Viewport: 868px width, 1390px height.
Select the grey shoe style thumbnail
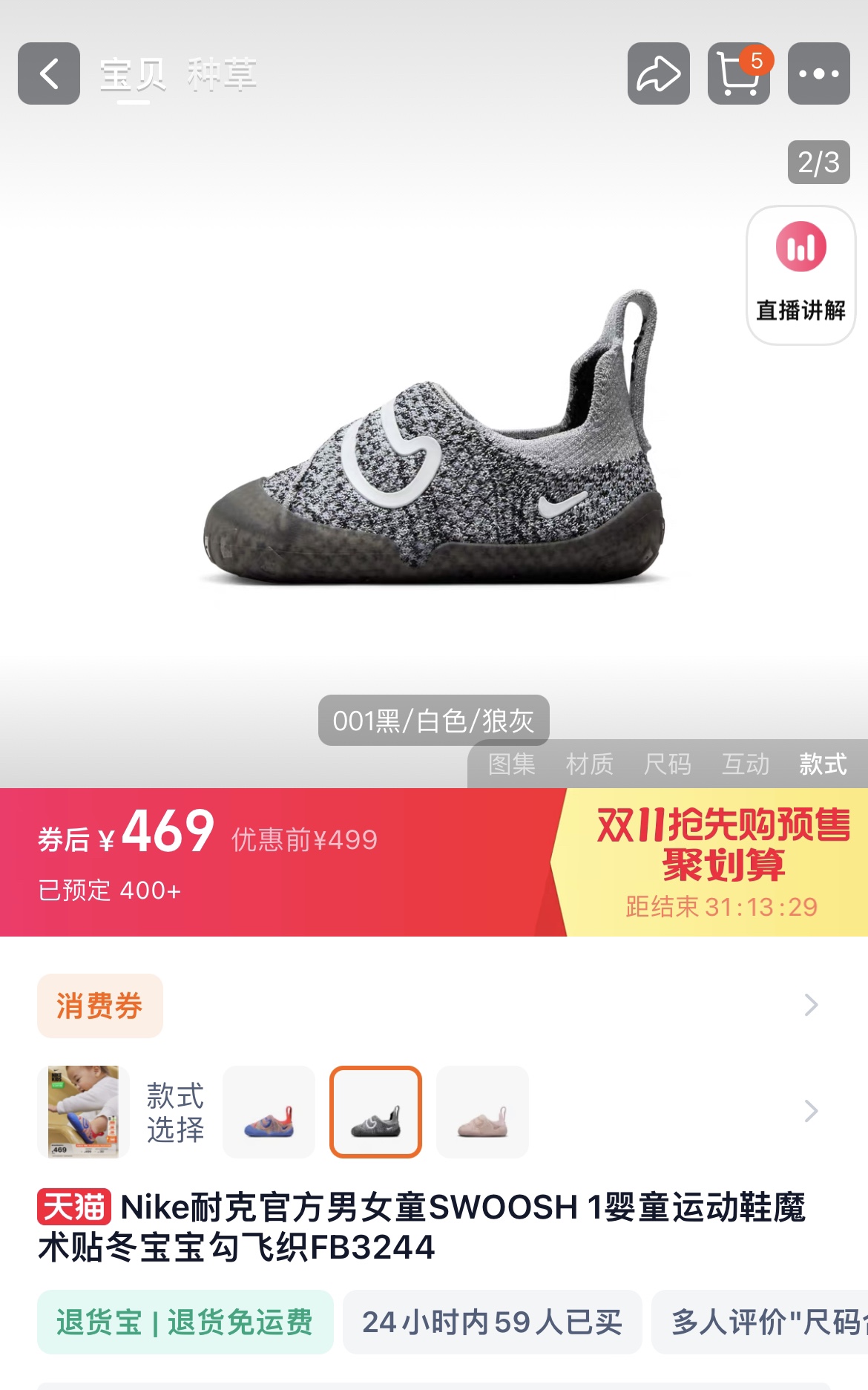tap(375, 1112)
